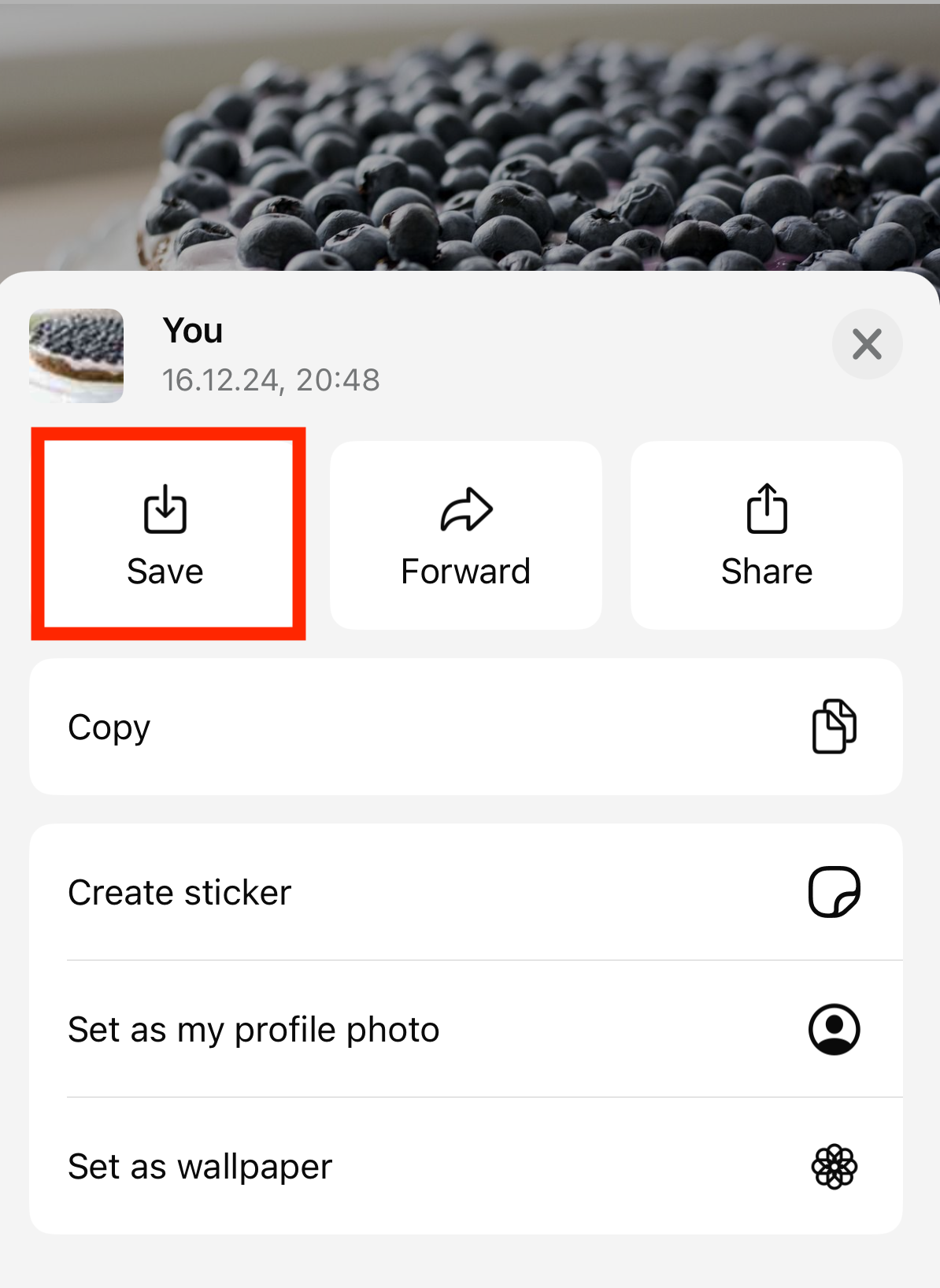Copy the image to clipboard
The height and width of the screenshot is (1288, 940).
tap(465, 727)
